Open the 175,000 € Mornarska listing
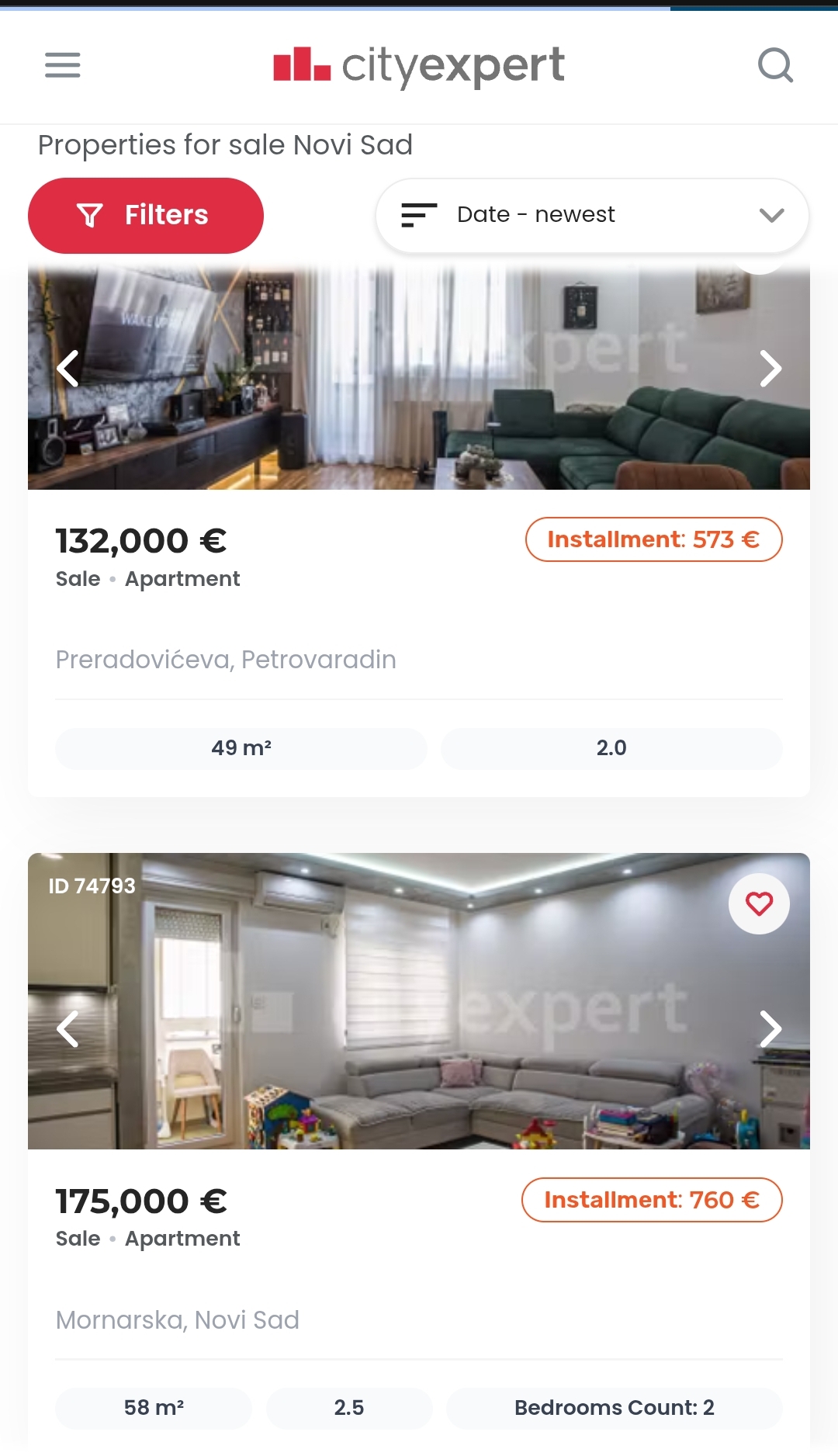 141,1201
